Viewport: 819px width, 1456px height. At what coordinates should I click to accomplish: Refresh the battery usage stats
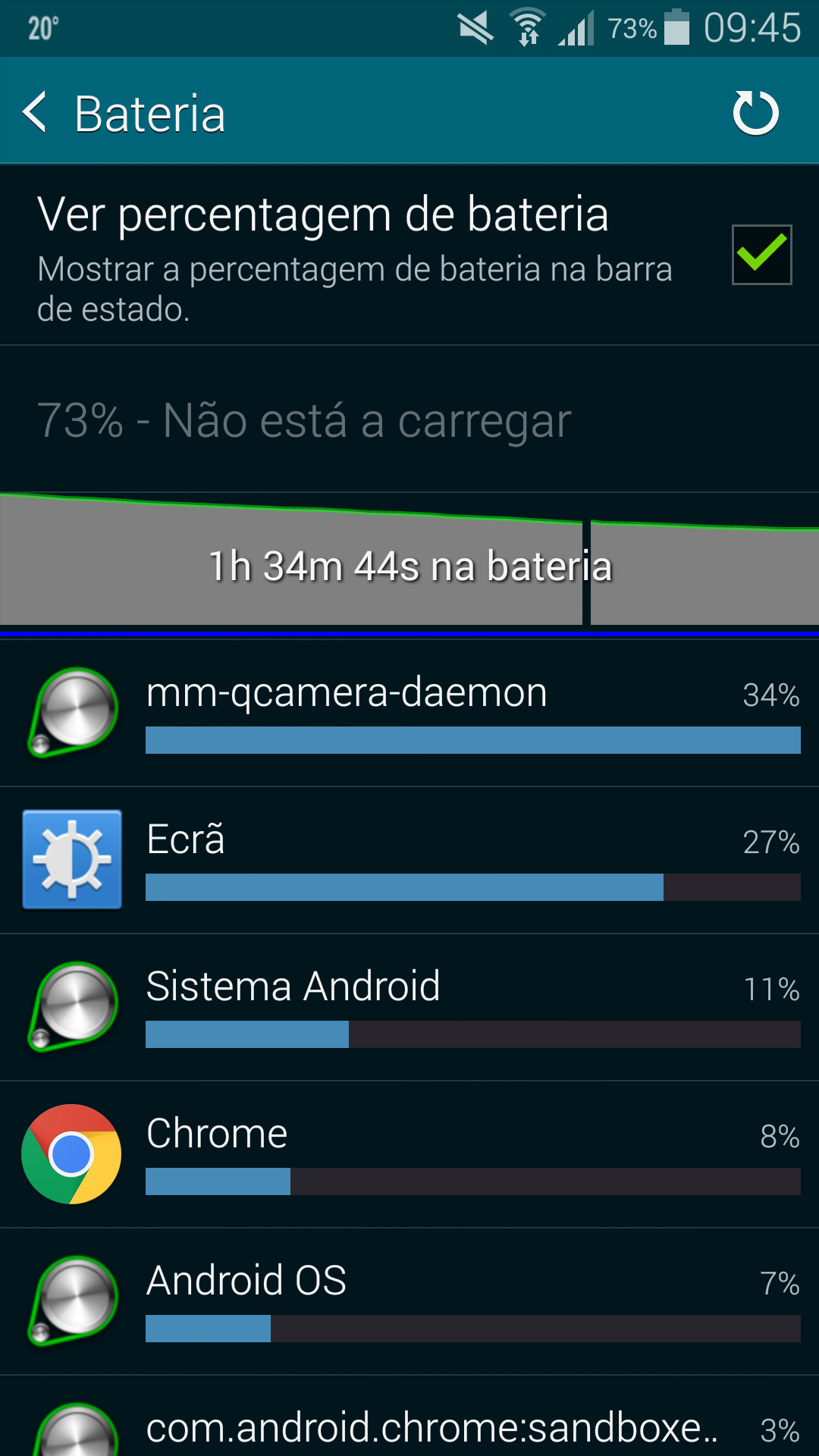click(755, 112)
